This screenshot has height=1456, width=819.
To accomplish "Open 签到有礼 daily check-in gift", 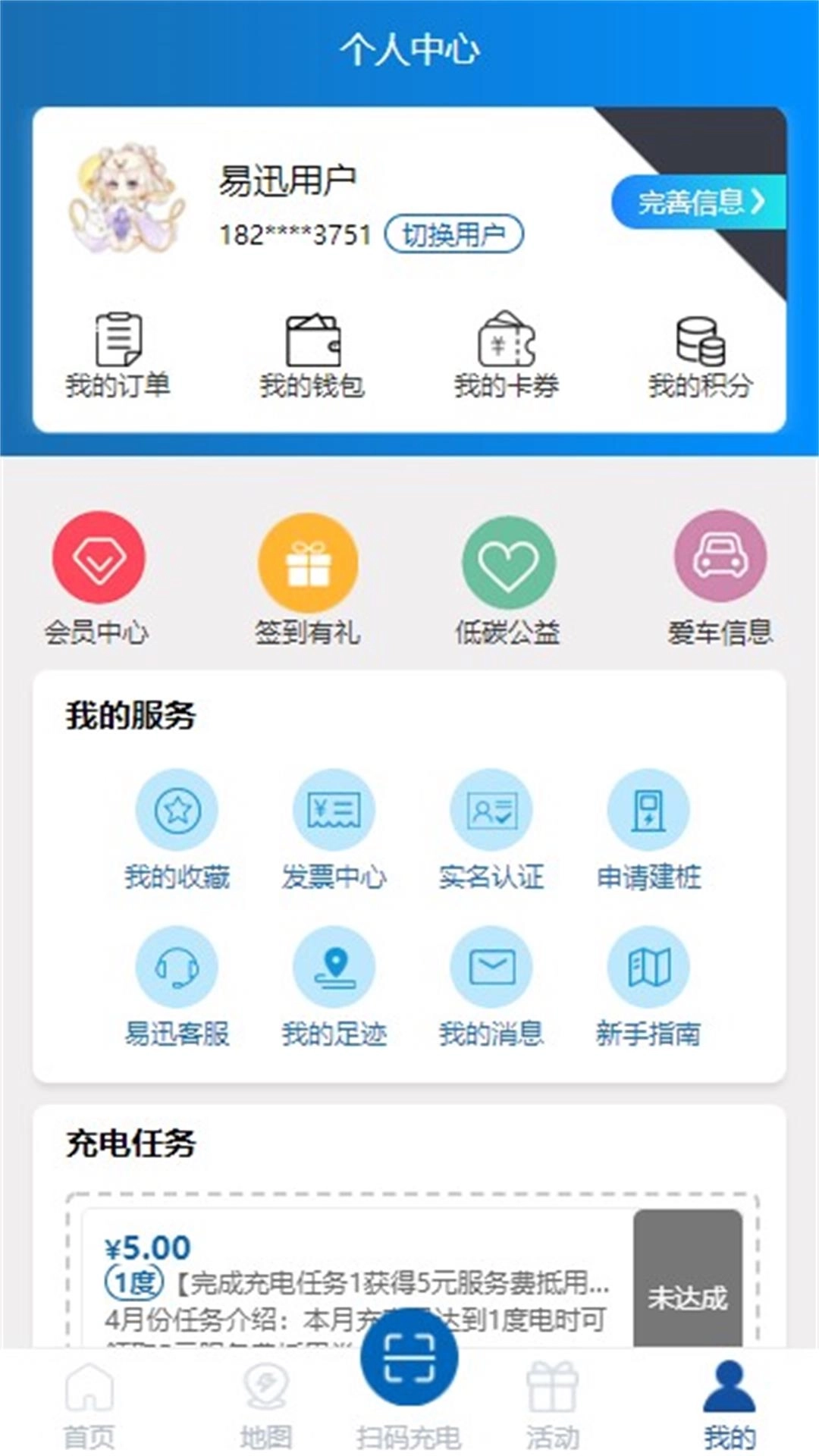I will point(307,563).
